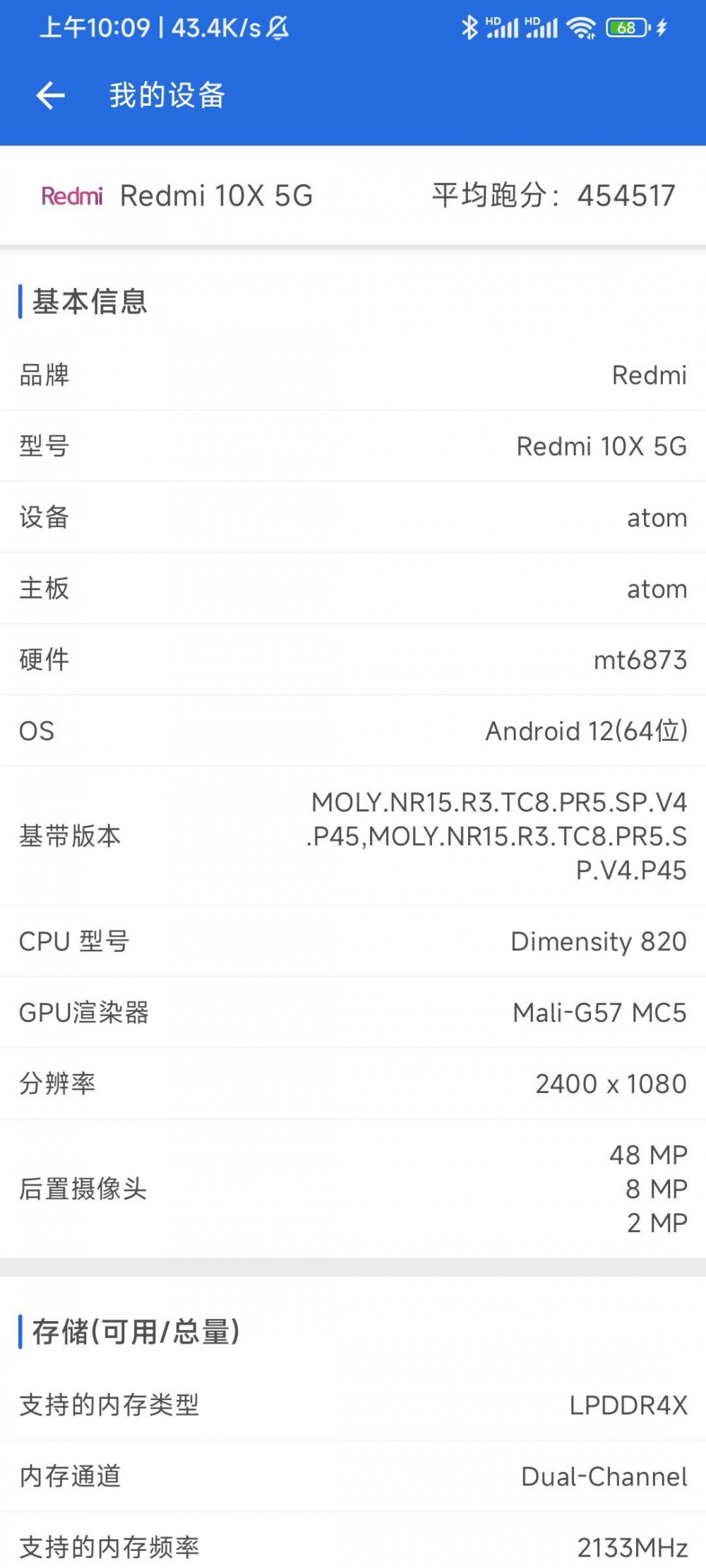Click the Redmi brand logo
Viewport: 706px width, 1568px height.
coord(71,195)
